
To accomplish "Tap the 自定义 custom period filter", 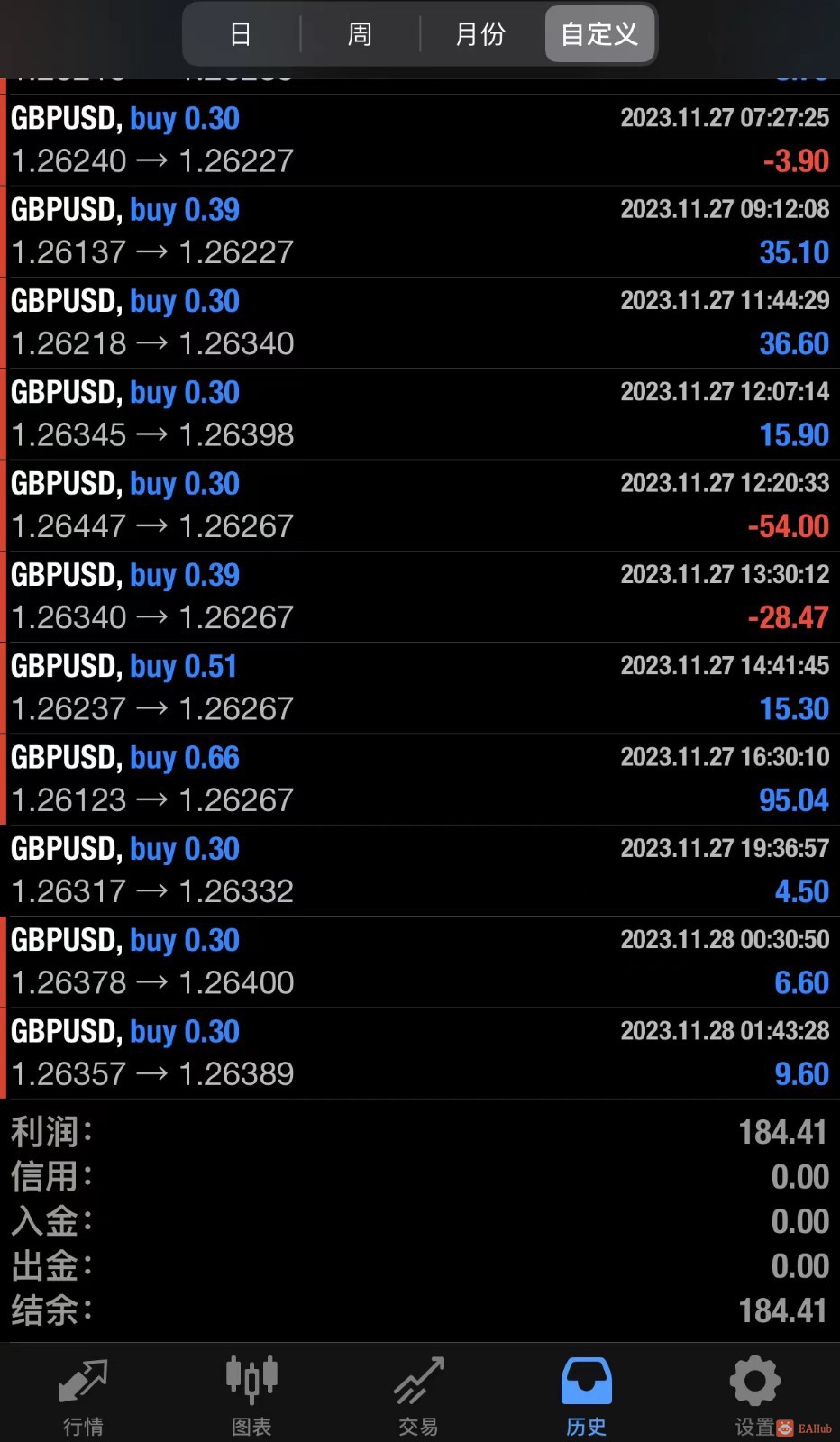I will [x=599, y=34].
